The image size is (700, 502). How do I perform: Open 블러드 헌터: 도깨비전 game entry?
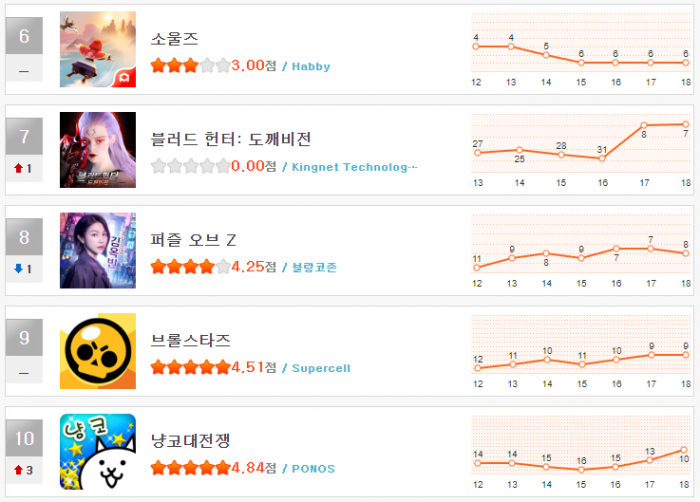coord(230,139)
